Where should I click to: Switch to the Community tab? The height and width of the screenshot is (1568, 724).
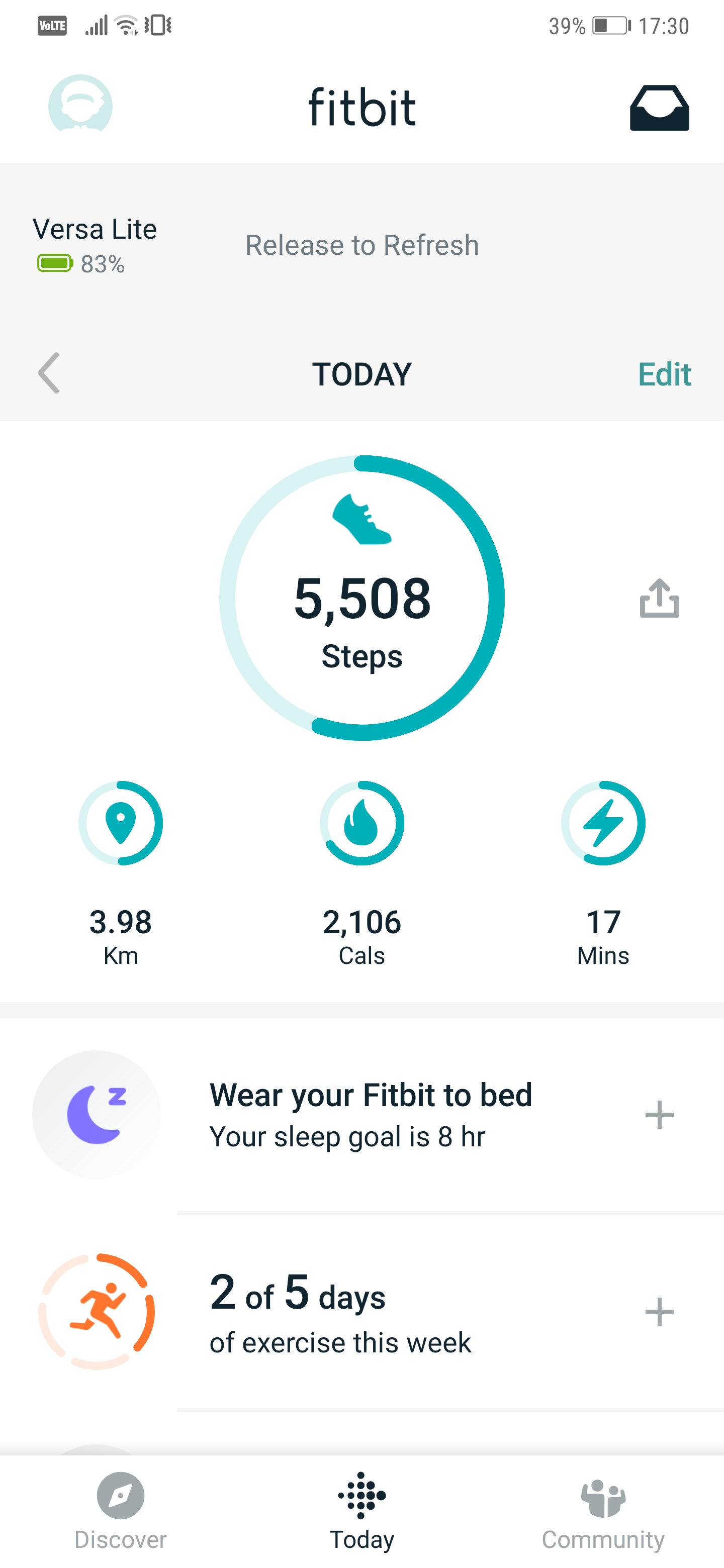tap(603, 1511)
